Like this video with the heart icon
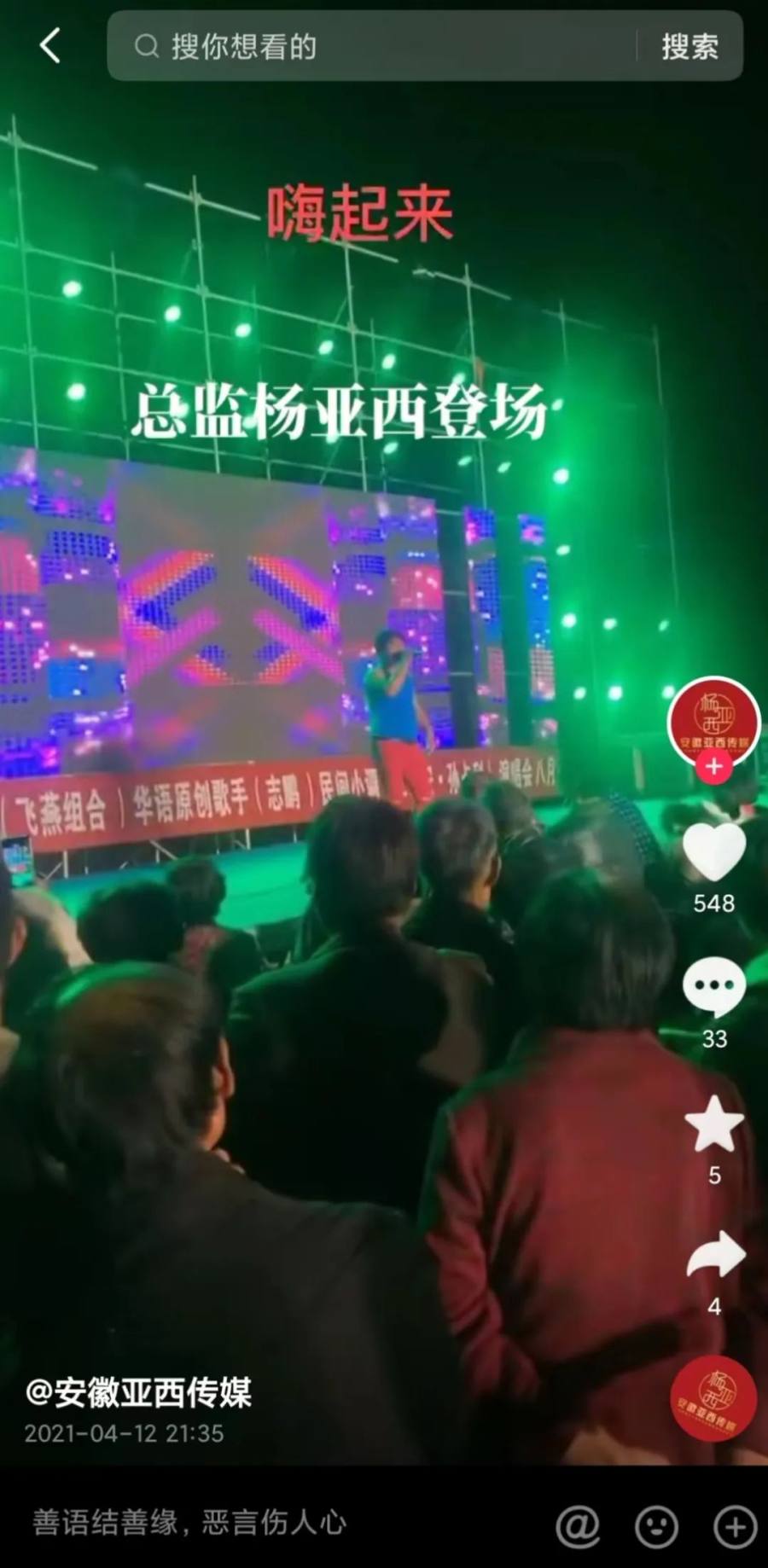The height and width of the screenshot is (1568, 768). pyautogui.click(x=714, y=853)
